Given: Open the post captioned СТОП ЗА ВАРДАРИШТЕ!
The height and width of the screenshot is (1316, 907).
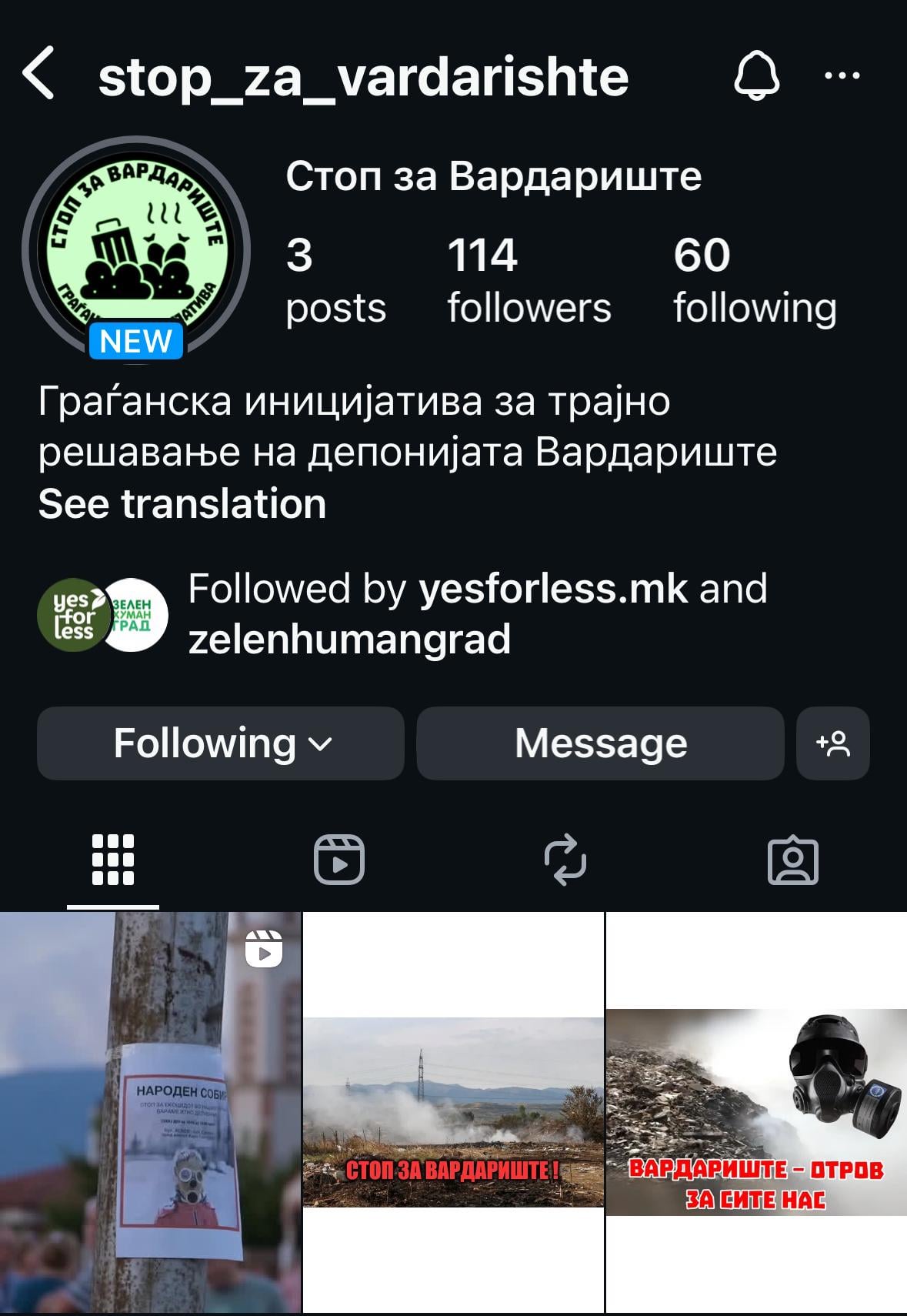Looking at the screenshot, I should tap(454, 1113).
